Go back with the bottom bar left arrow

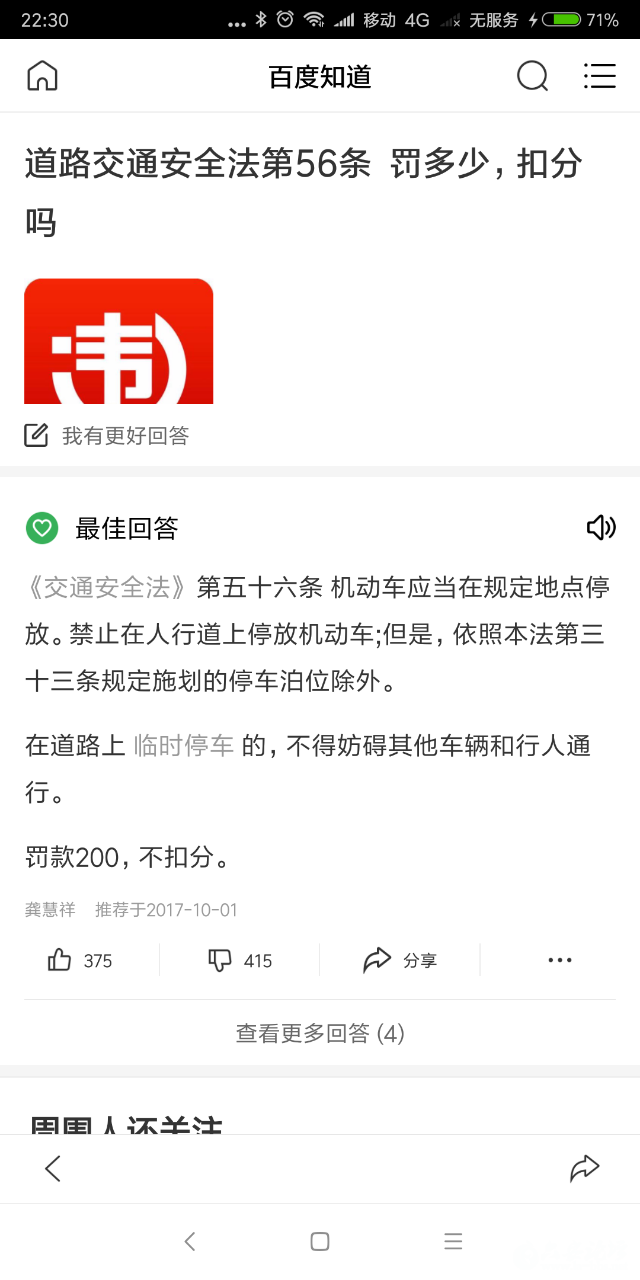[53, 1168]
